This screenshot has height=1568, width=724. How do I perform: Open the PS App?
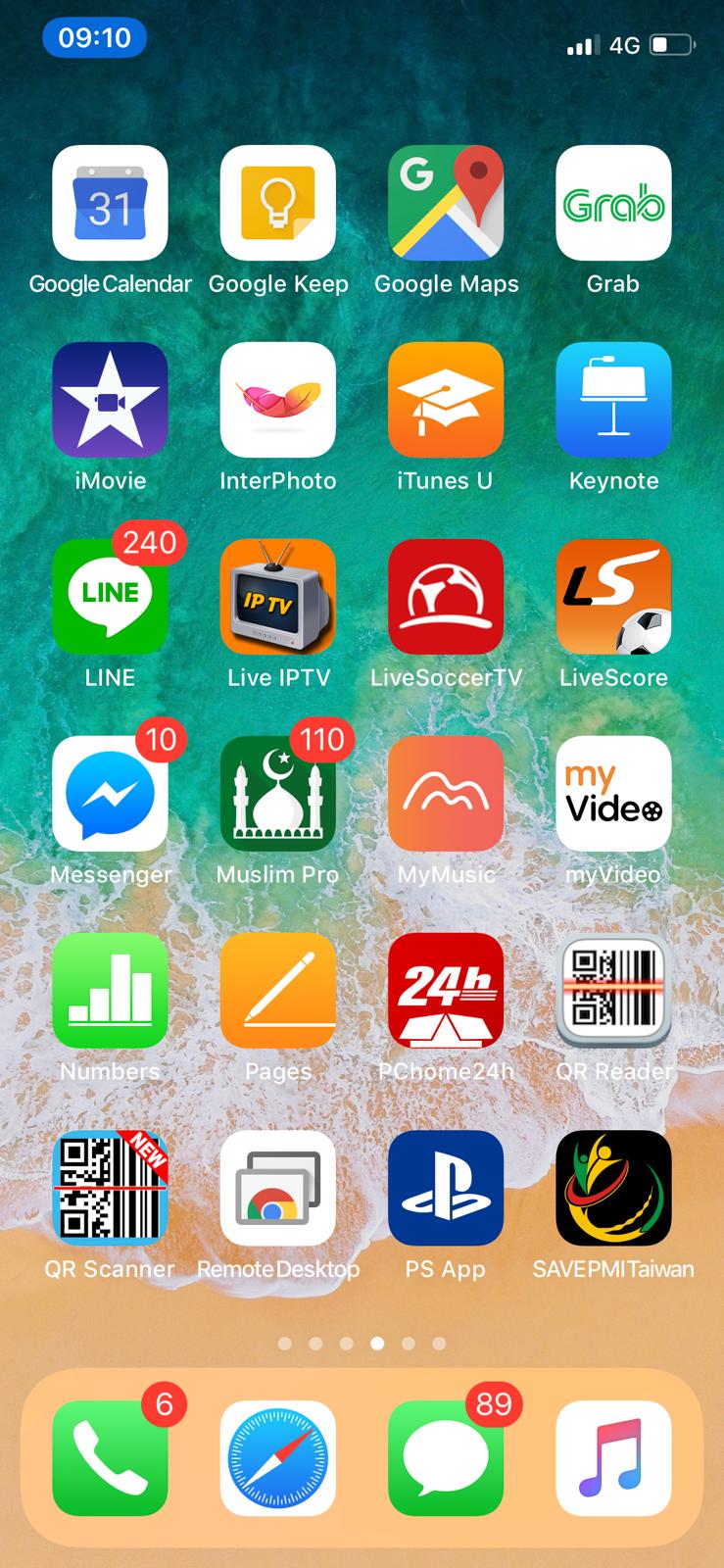pos(446,1188)
